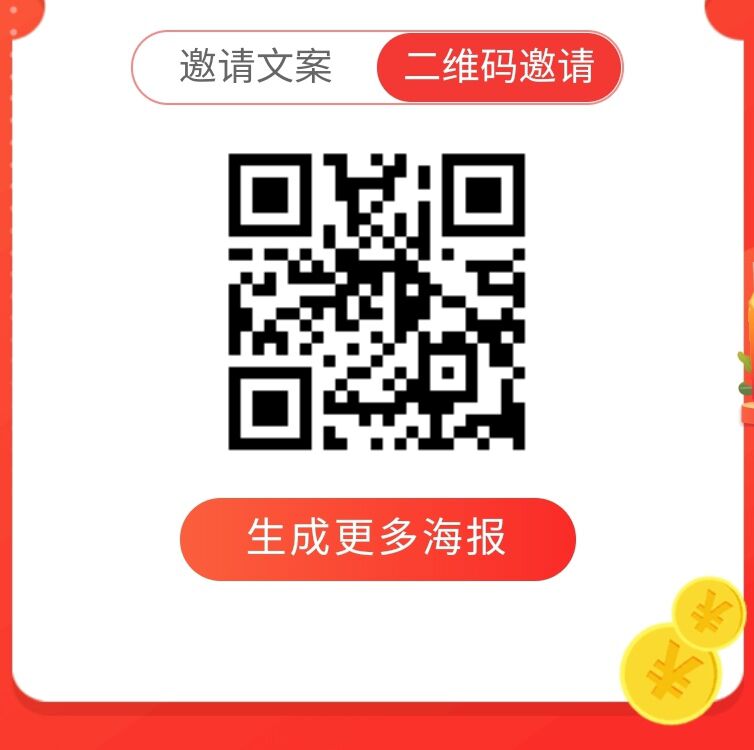Image resolution: width=754 pixels, height=750 pixels.
Task: Tap the 生成更多海报 button
Action: click(377, 539)
